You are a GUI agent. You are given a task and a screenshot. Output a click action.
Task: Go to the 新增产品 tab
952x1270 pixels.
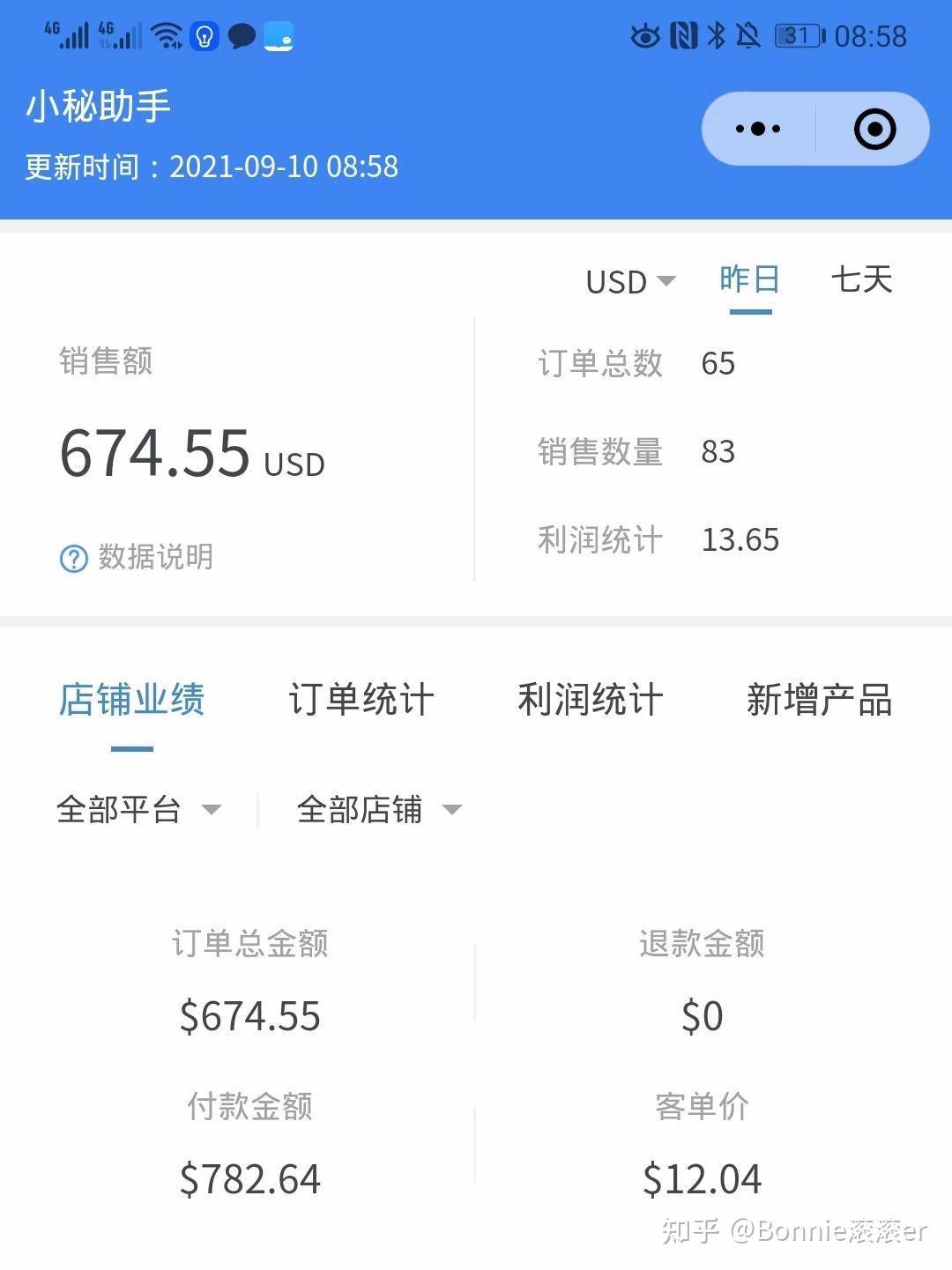(x=819, y=701)
